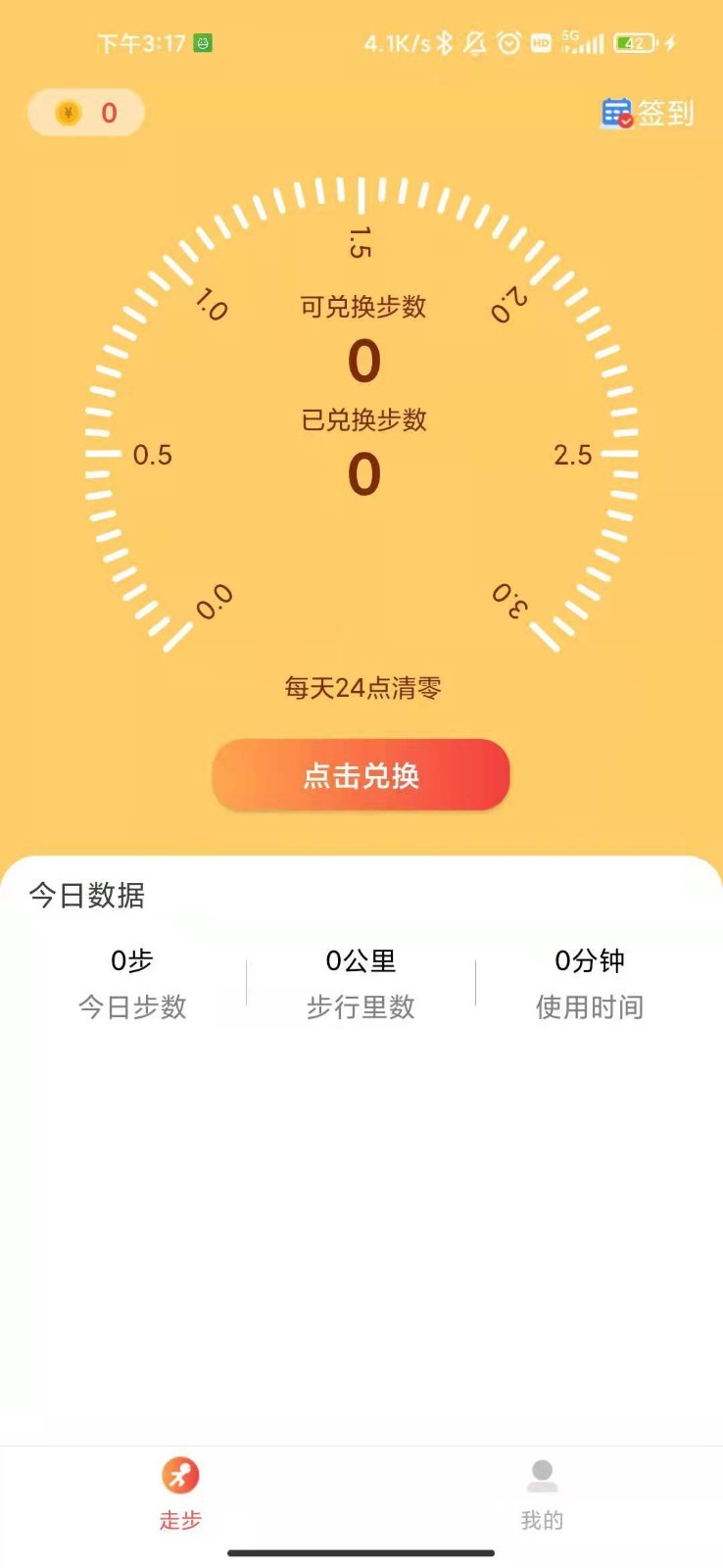723x1568 pixels.
Task: Tap the green chat icon in status bar
Action: pos(203,42)
